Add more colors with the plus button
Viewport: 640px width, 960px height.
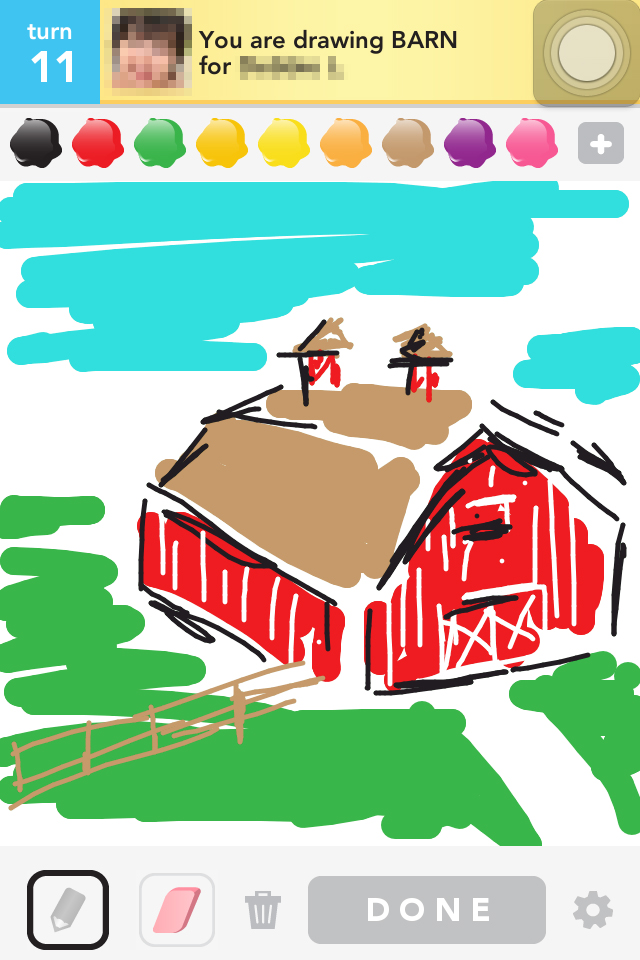[600, 144]
